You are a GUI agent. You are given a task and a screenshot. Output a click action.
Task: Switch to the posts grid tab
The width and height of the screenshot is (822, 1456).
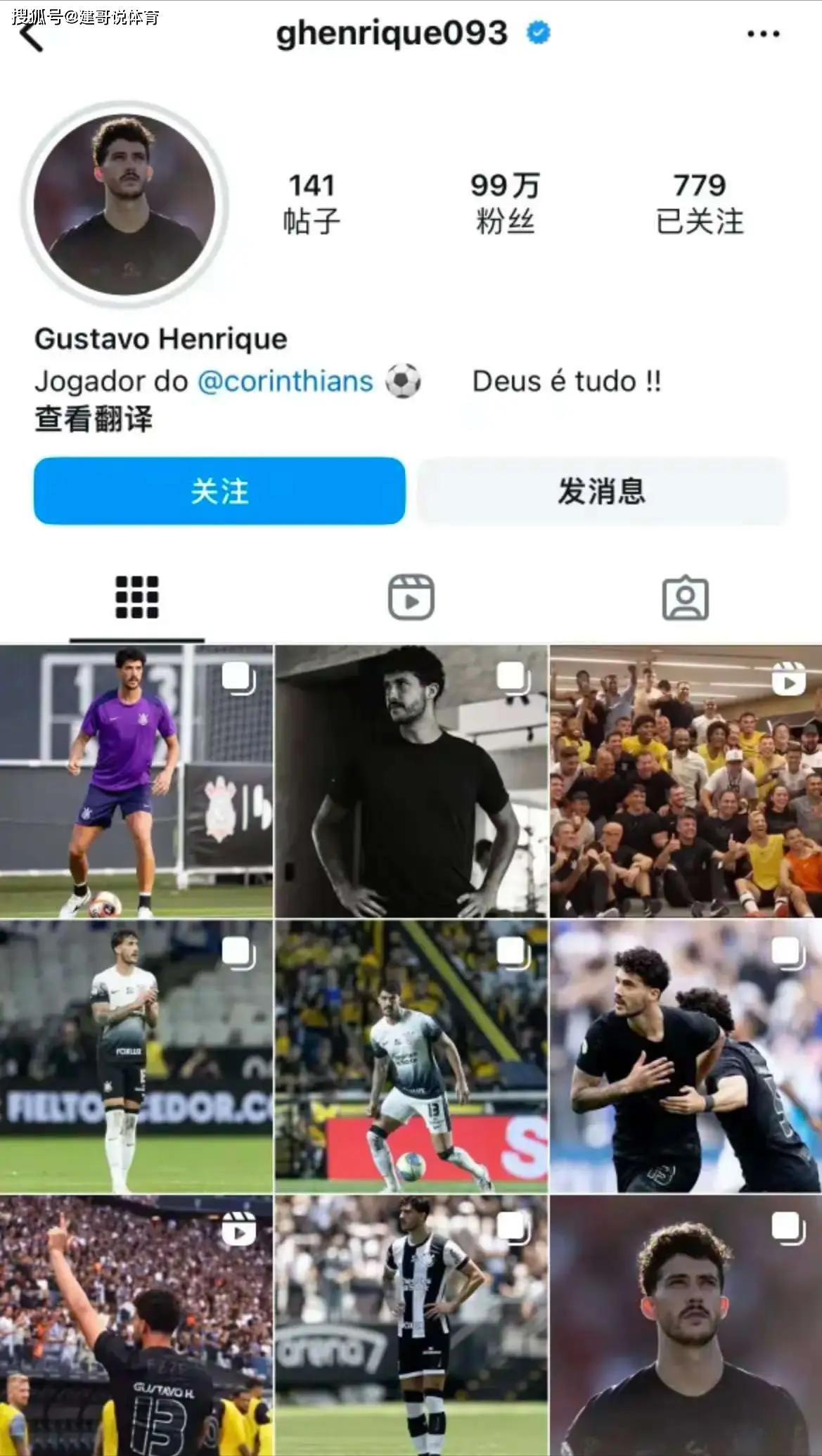pyautogui.click(x=137, y=598)
